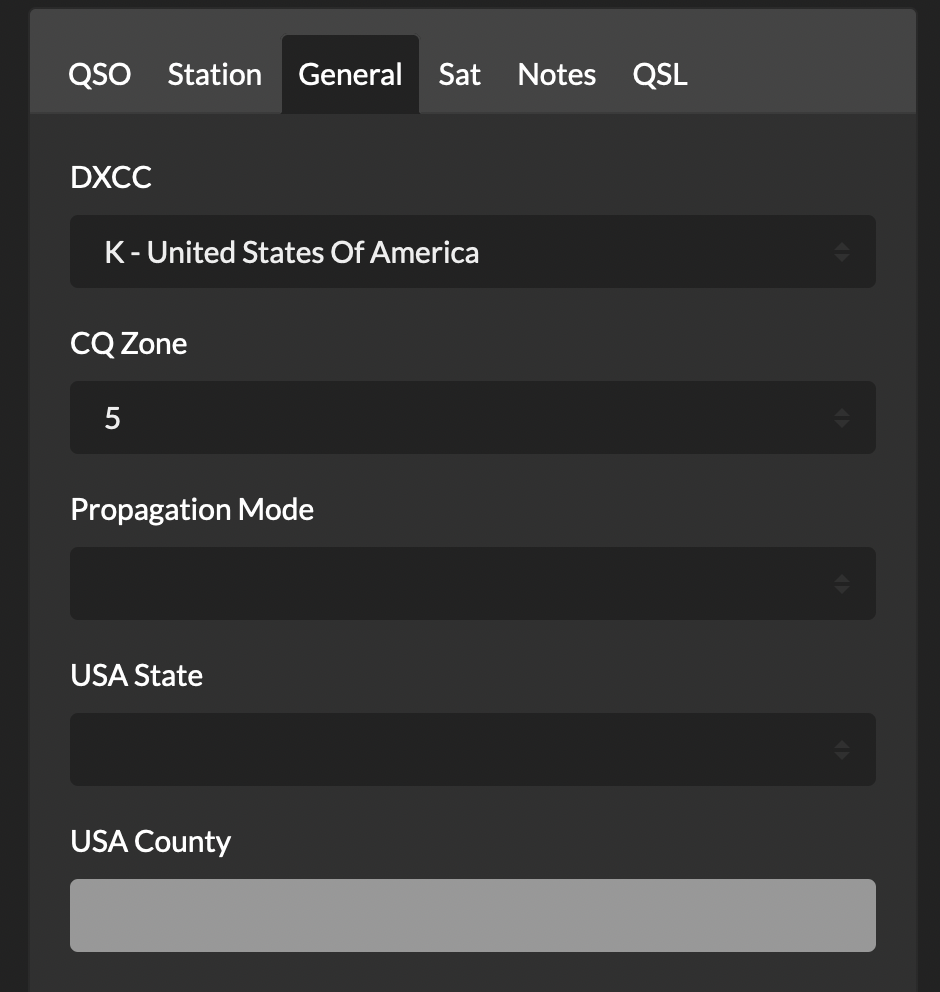Open the DXCC dropdown arrow icon
Image resolution: width=940 pixels, height=992 pixels.
[841, 251]
